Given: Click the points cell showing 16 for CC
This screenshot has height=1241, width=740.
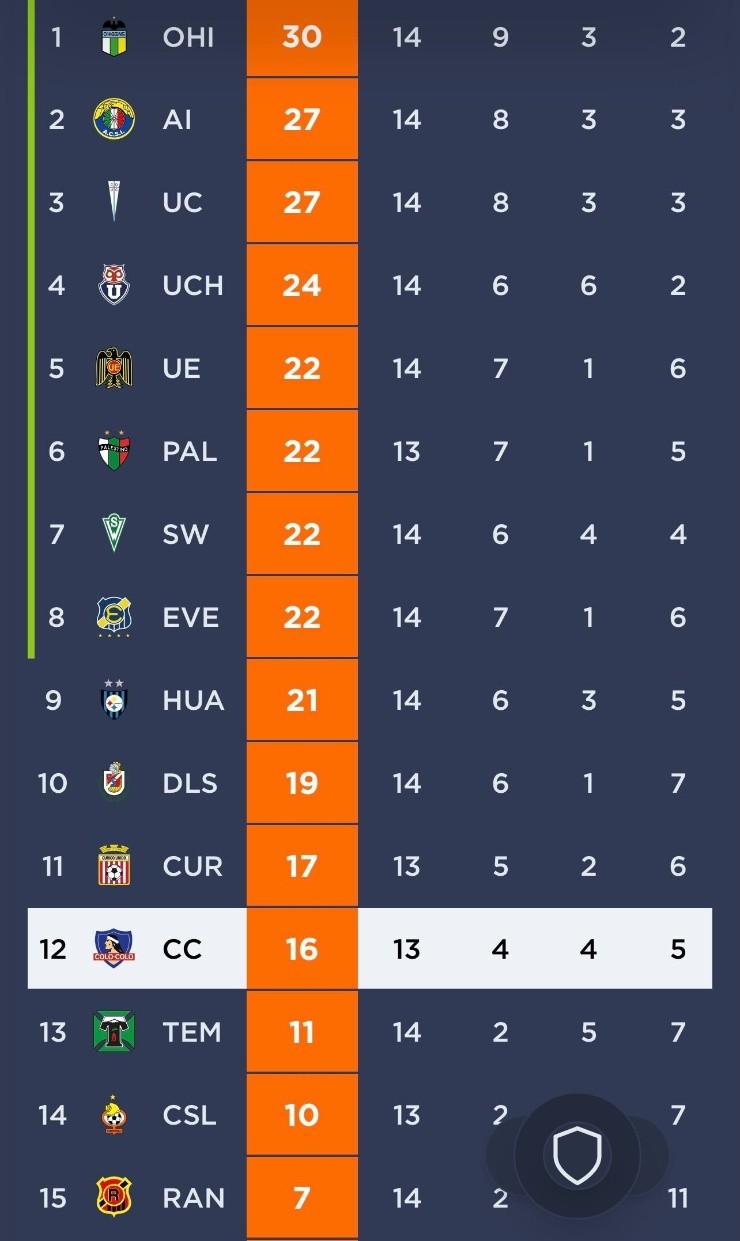Looking at the screenshot, I should point(300,948).
